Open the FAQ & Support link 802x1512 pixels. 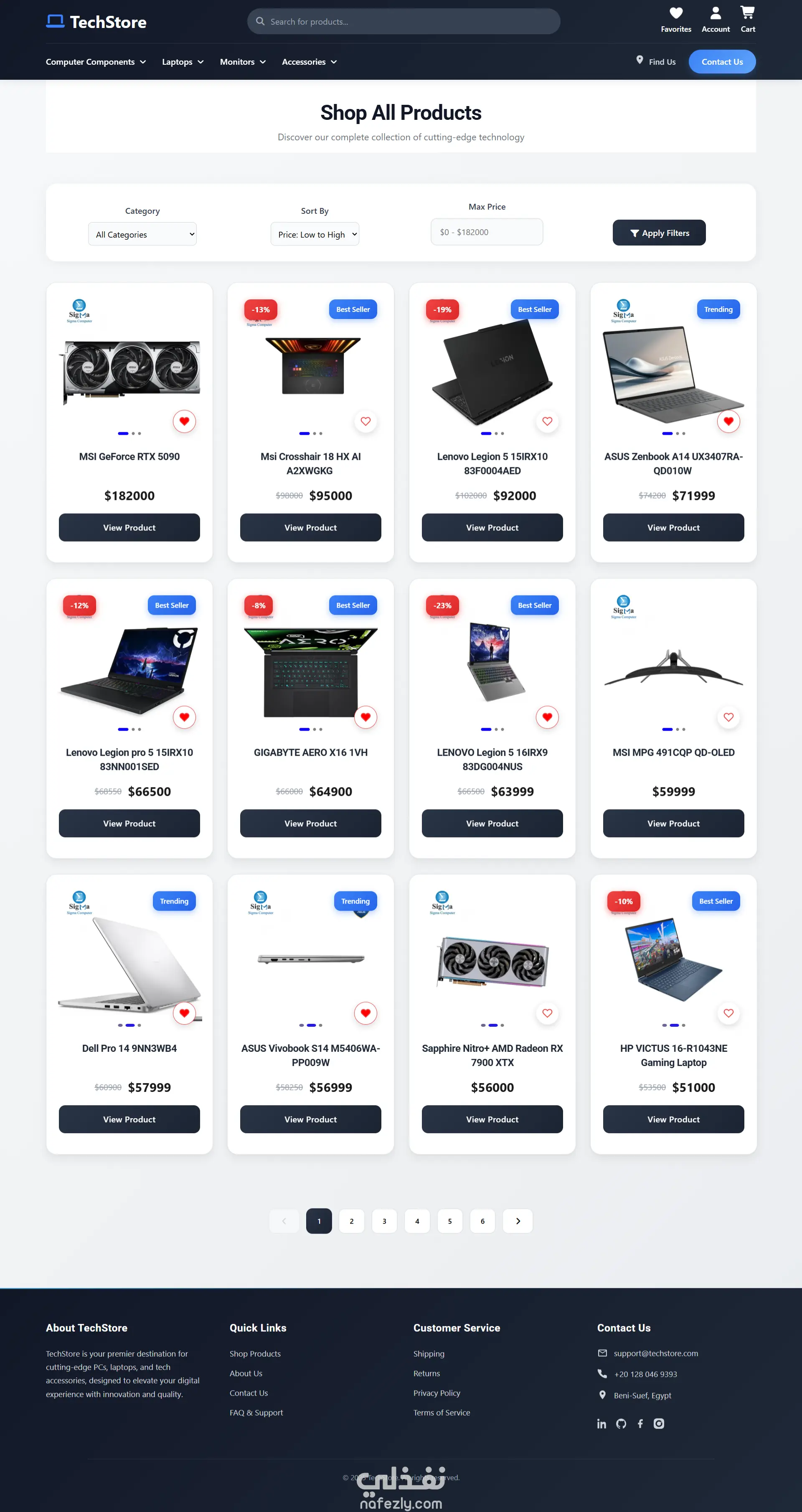pyautogui.click(x=256, y=1412)
